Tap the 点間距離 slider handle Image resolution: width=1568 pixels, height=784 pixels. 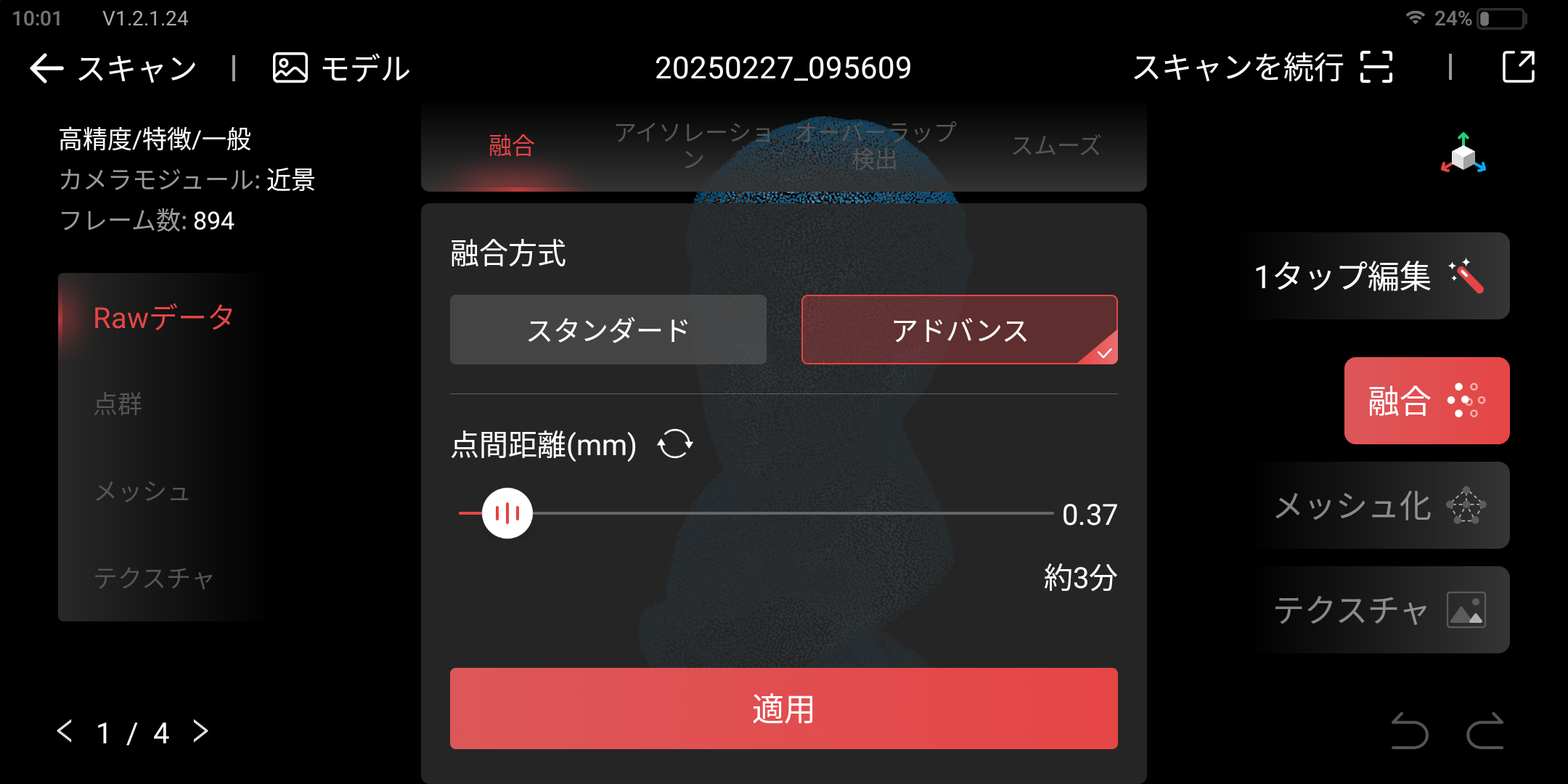(507, 513)
